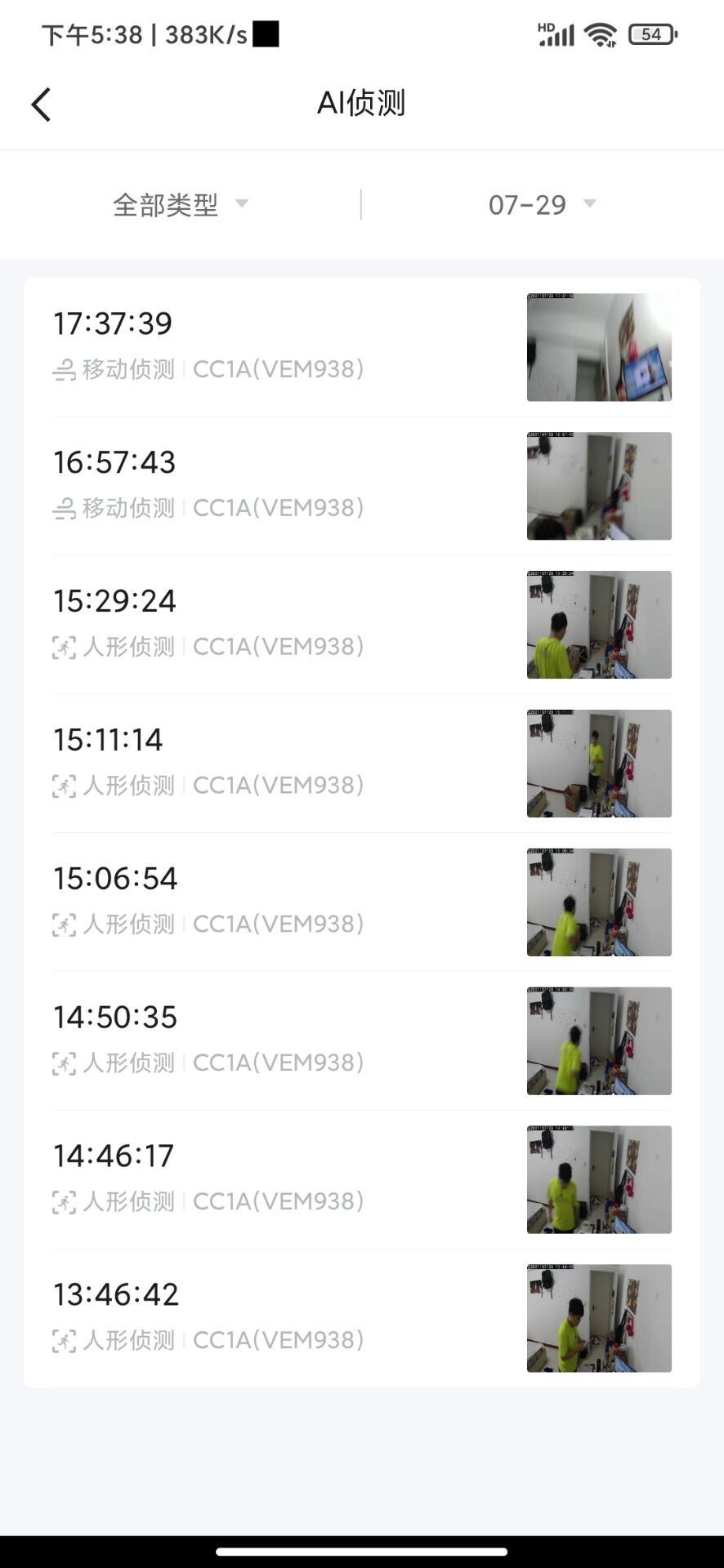View the 15:29:24 event thumbnail preview

599,624
